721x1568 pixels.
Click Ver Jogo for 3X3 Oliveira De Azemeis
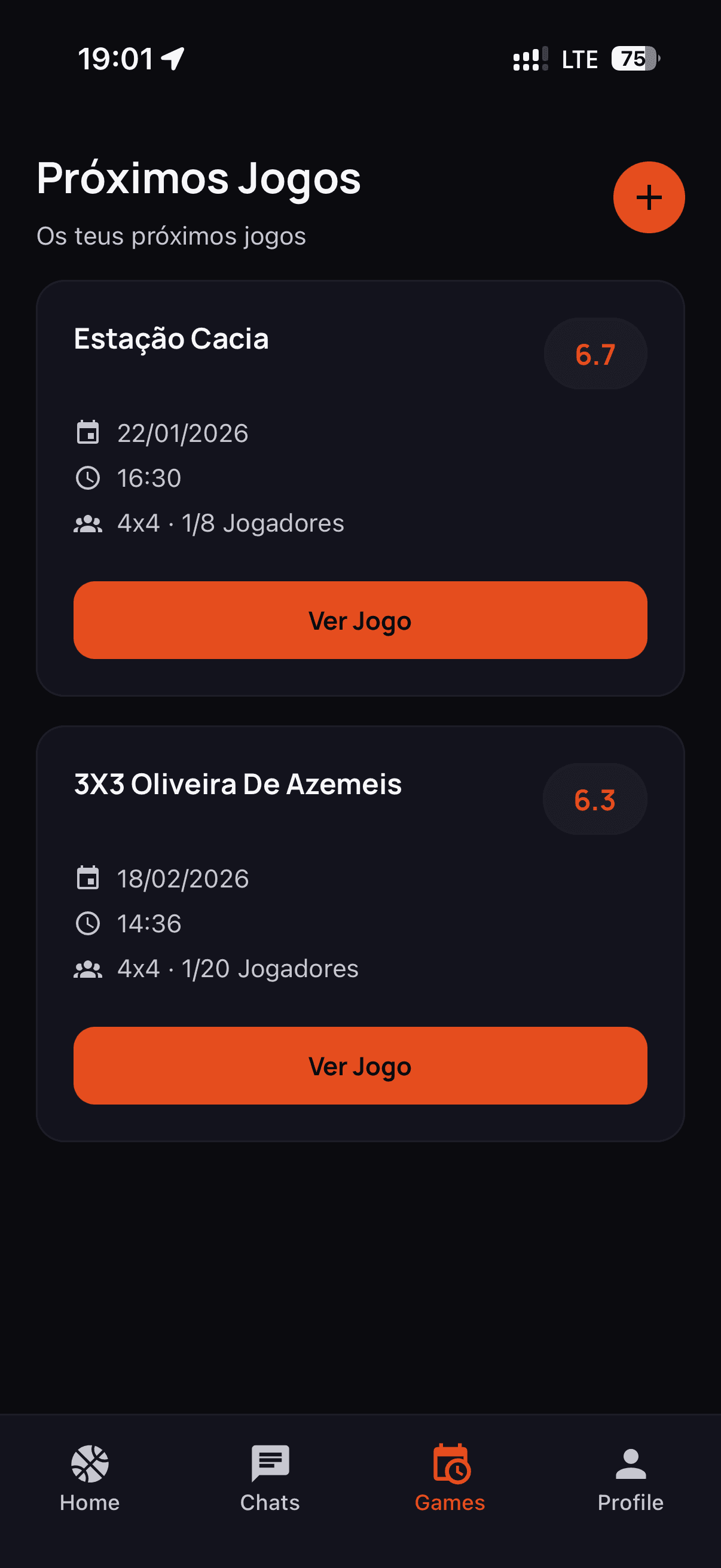pos(360,1066)
